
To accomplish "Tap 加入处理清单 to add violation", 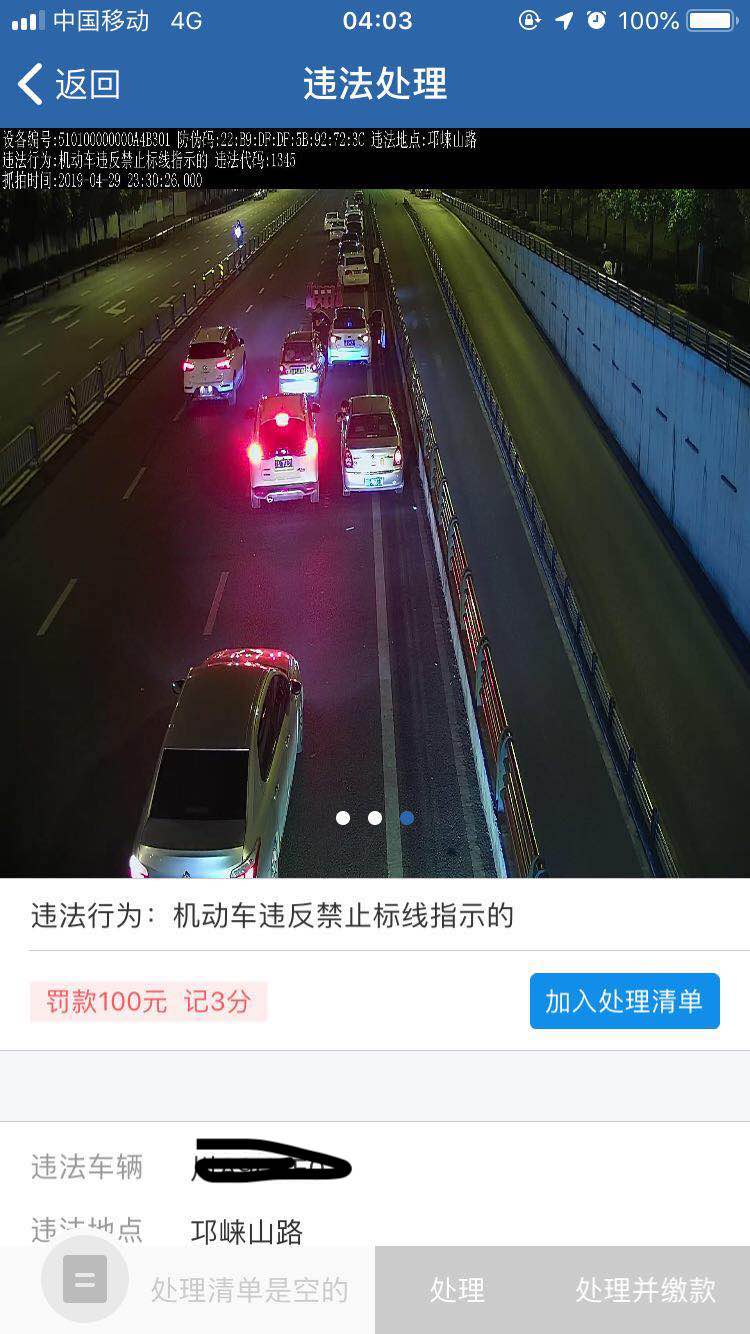I will (x=624, y=1001).
